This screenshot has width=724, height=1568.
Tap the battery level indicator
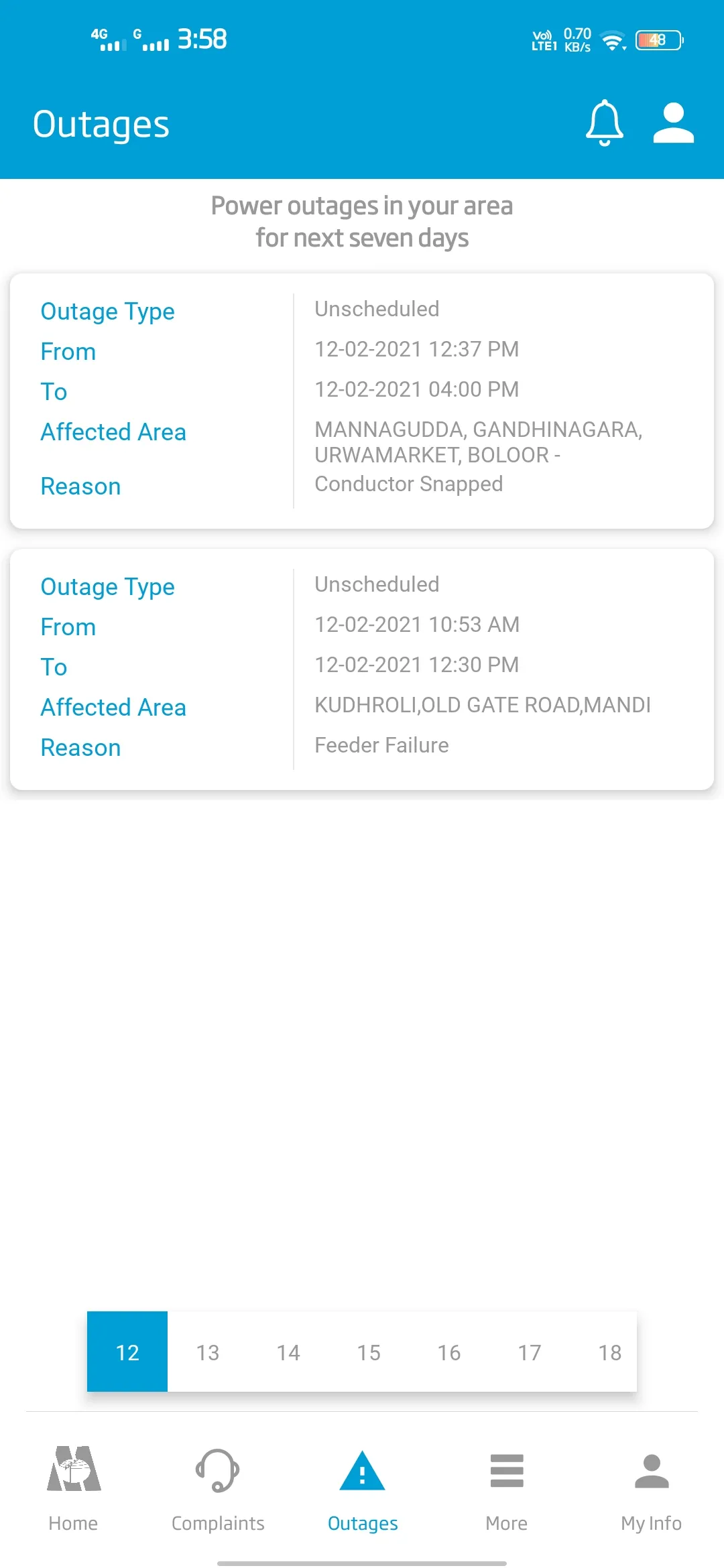click(659, 40)
